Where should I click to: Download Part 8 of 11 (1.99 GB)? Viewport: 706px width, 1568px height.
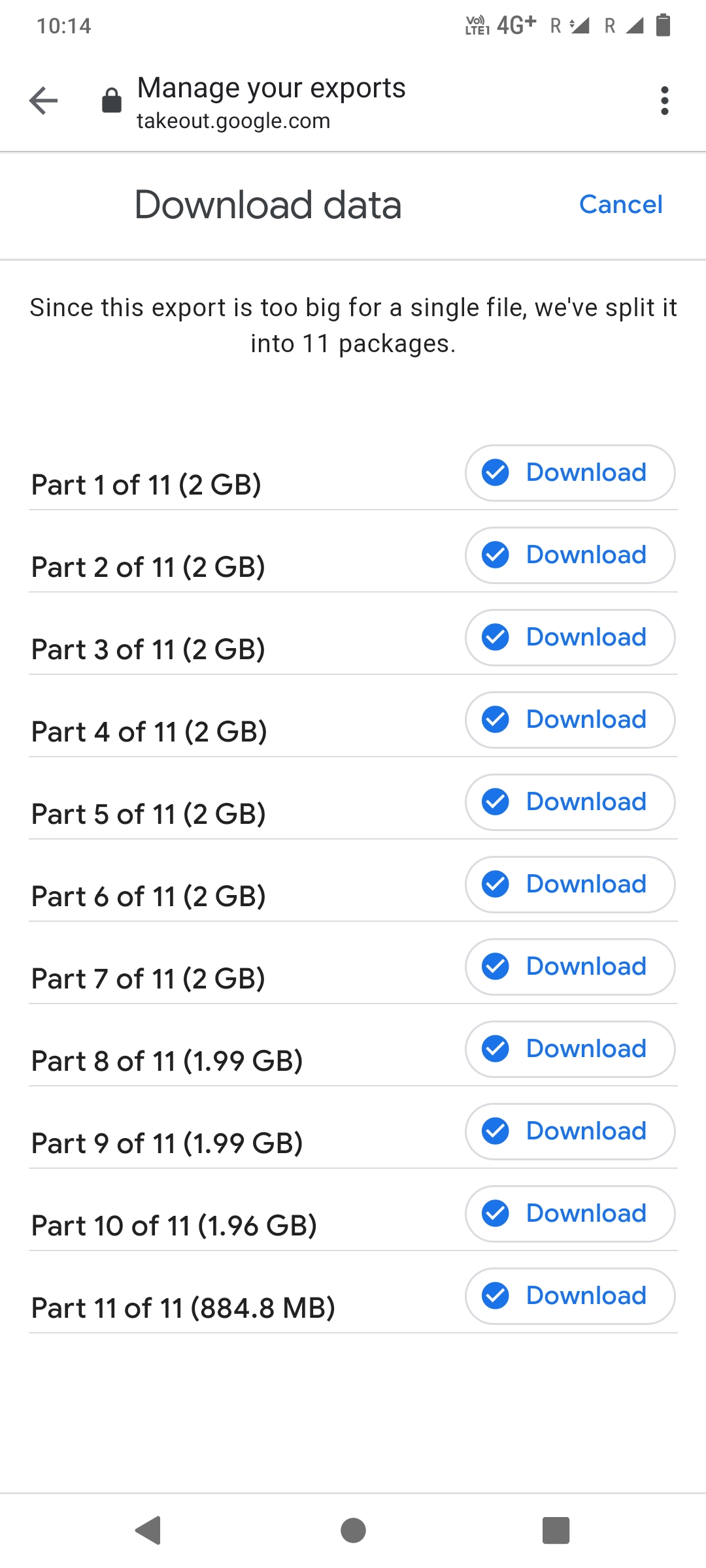(x=570, y=1049)
